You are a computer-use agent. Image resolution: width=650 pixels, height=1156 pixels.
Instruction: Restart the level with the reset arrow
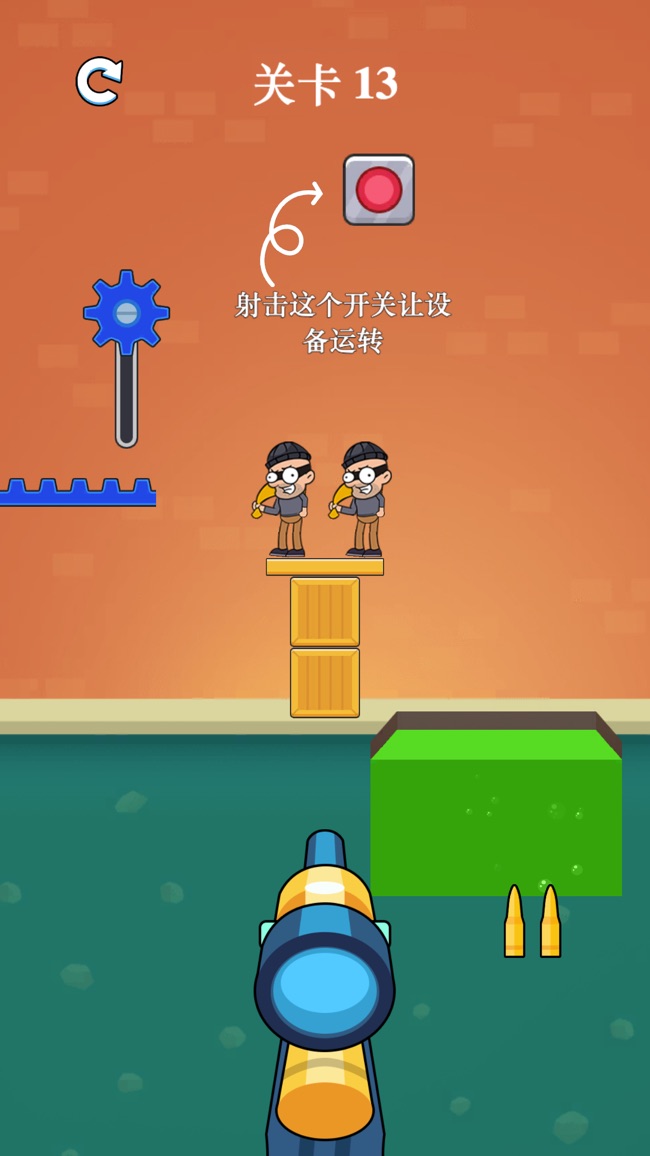pyautogui.click(x=99, y=82)
